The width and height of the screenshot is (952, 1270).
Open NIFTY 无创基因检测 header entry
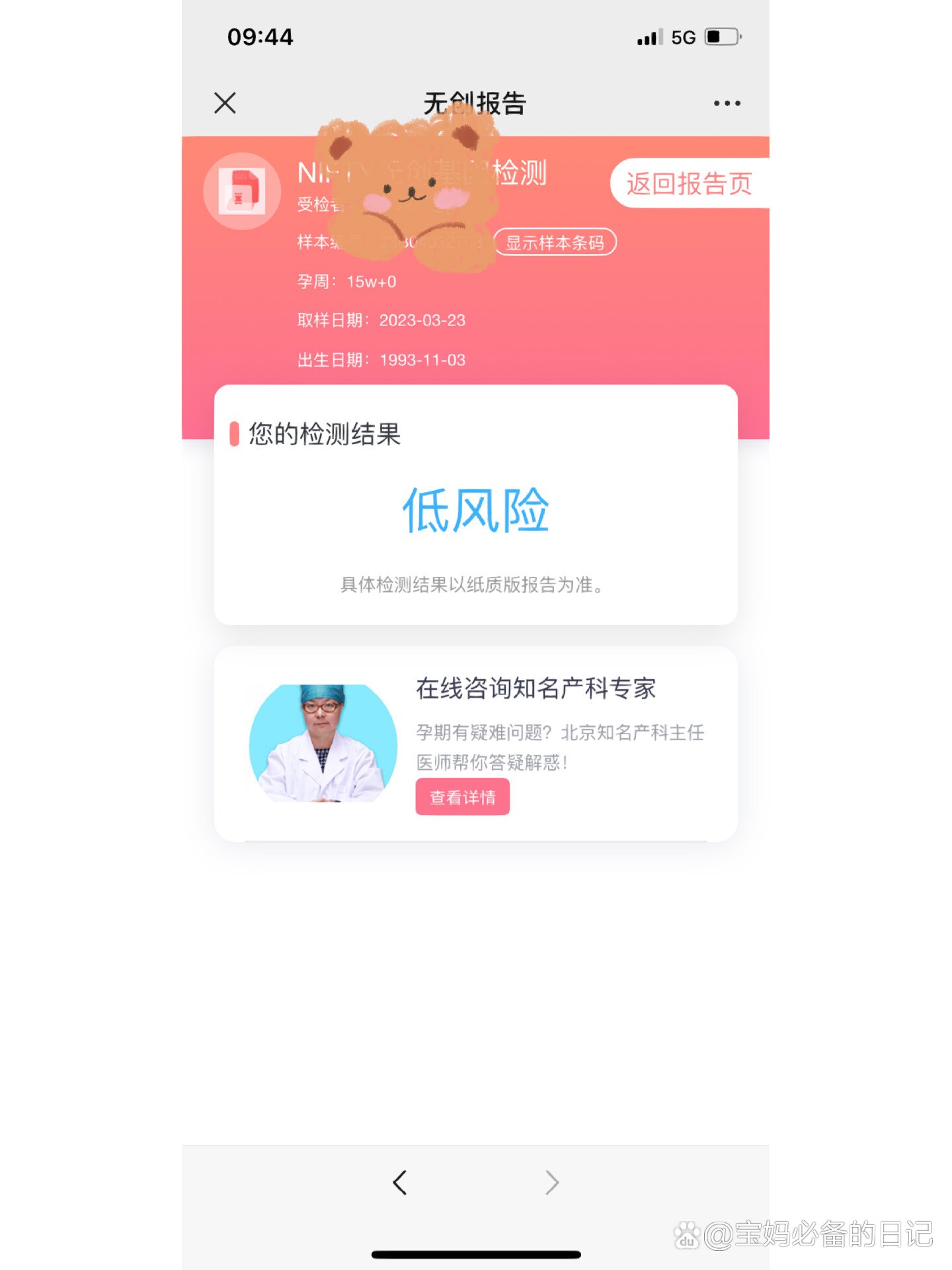pos(423,173)
